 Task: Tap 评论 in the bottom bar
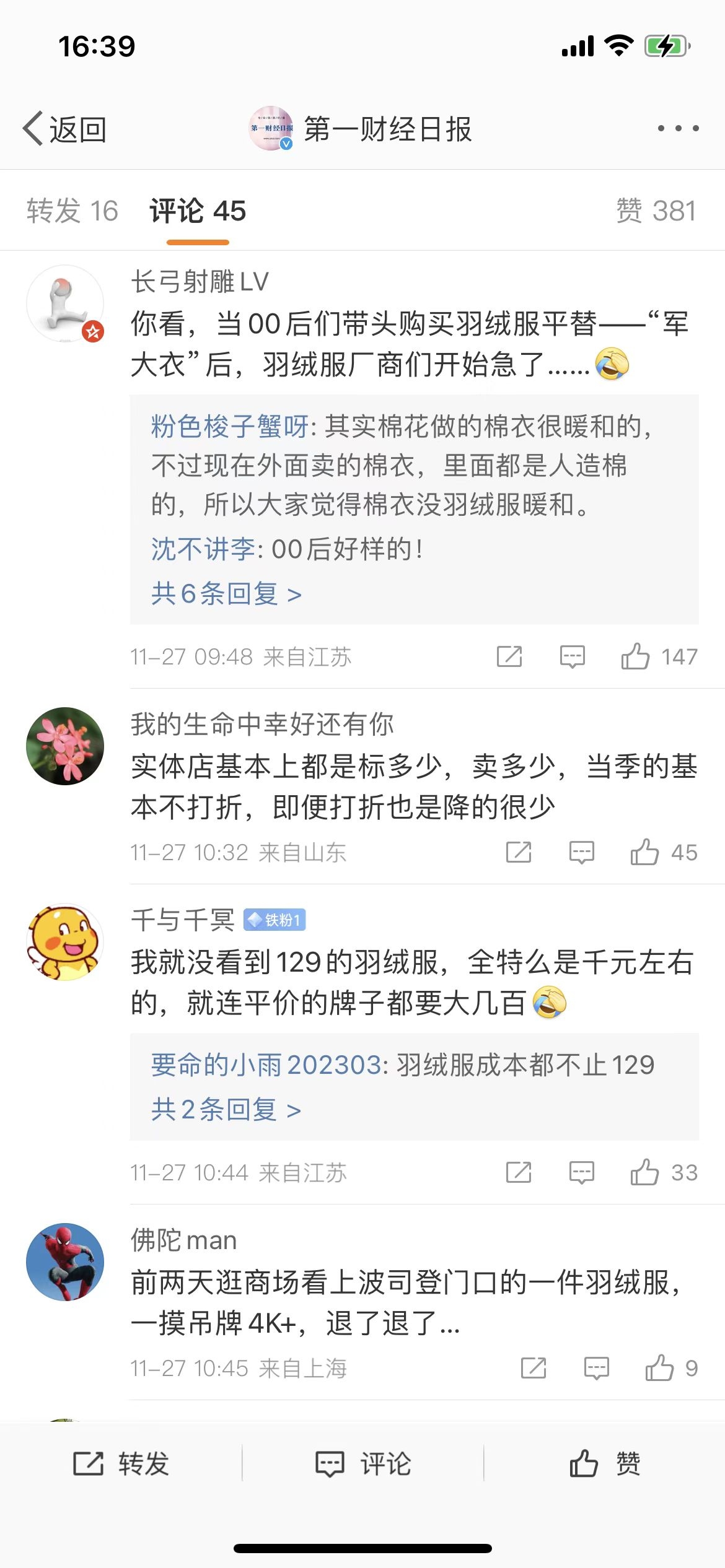pos(362,1464)
